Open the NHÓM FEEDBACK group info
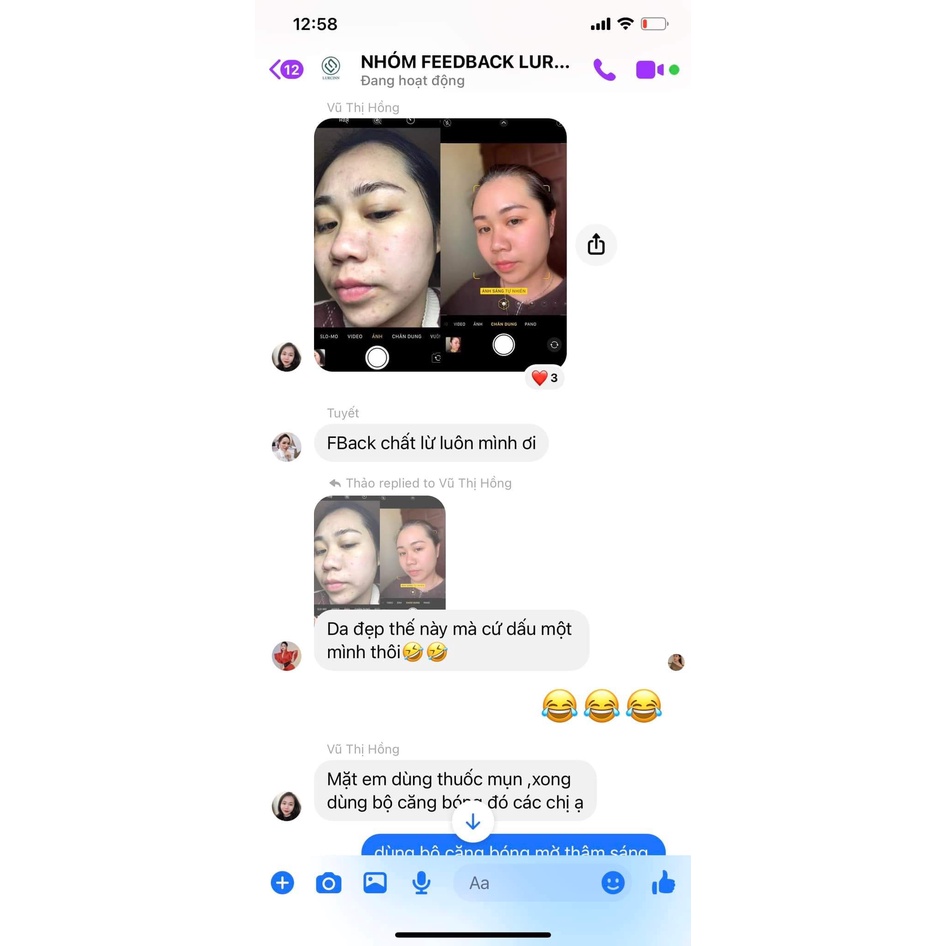Image resolution: width=946 pixels, height=946 pixels. [x=464, y=69]
